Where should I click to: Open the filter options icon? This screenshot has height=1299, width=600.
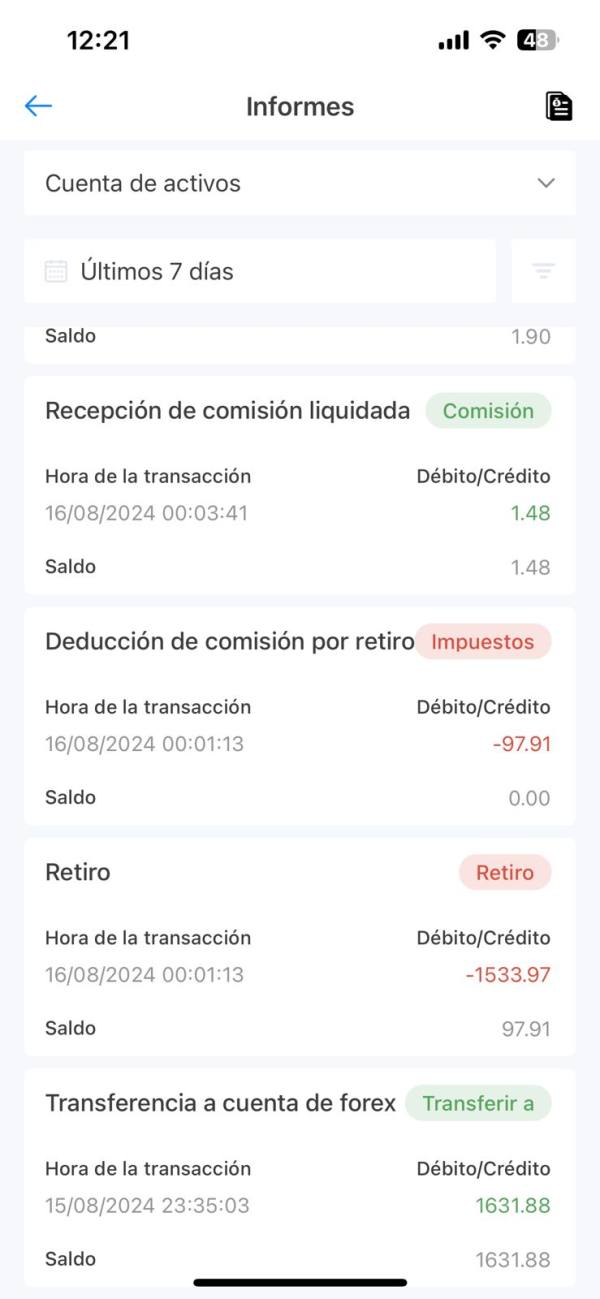544,271
